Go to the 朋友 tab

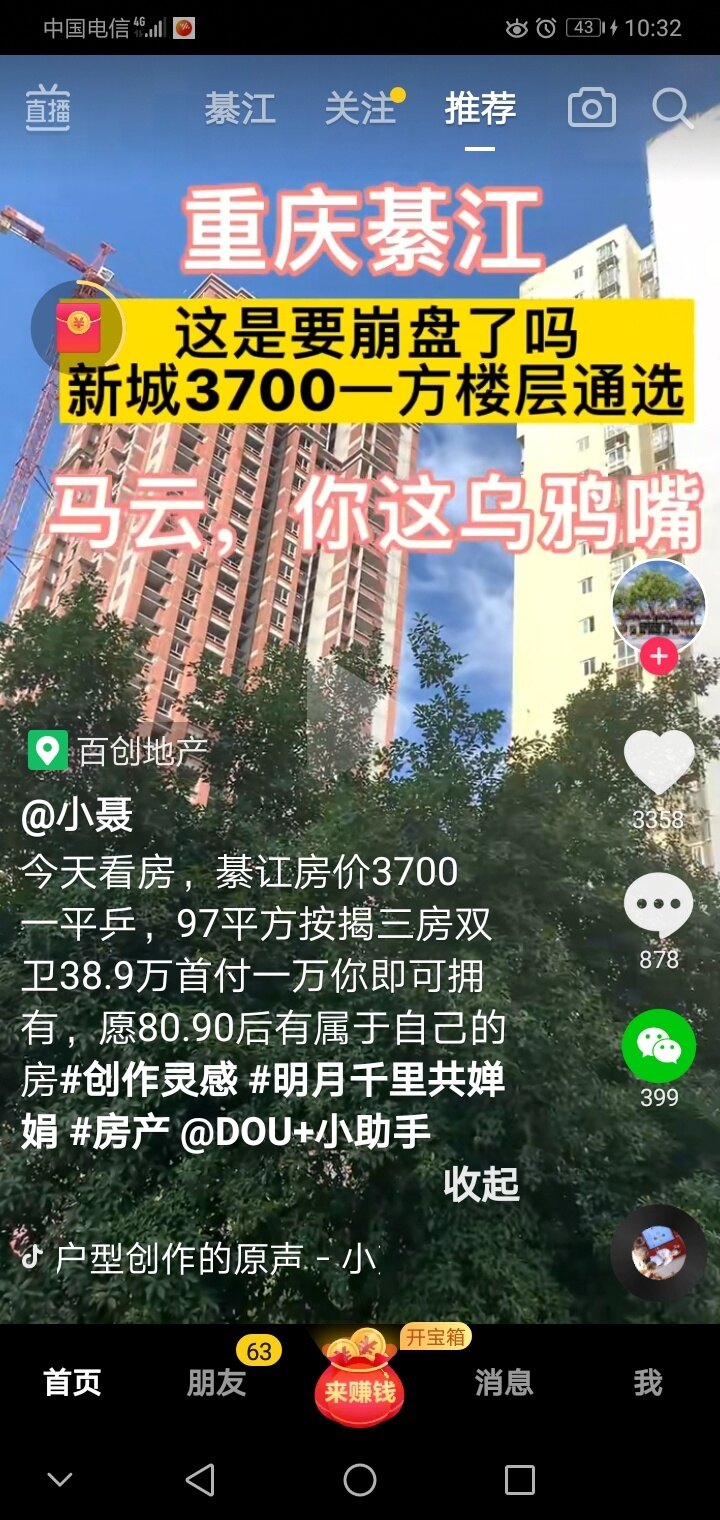pos(216,1382)
